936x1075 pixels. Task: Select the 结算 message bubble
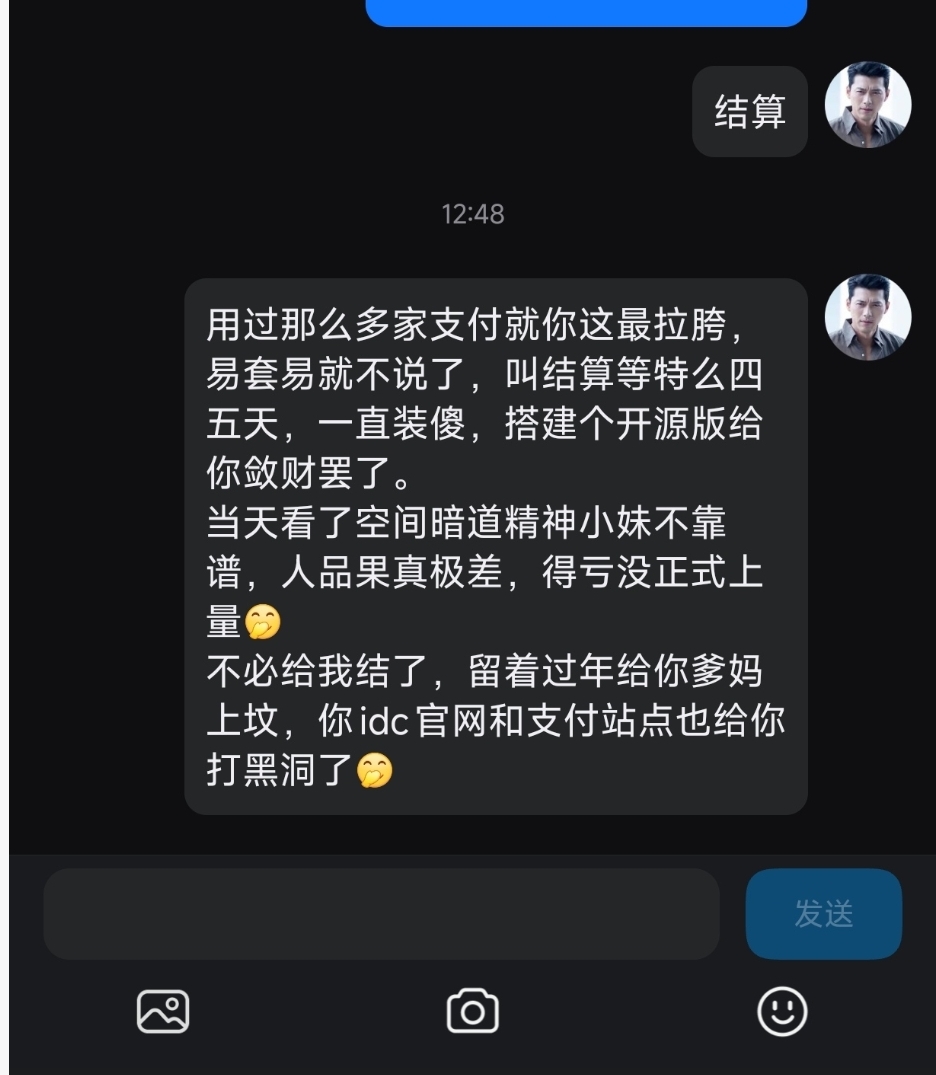click(750, 111)
